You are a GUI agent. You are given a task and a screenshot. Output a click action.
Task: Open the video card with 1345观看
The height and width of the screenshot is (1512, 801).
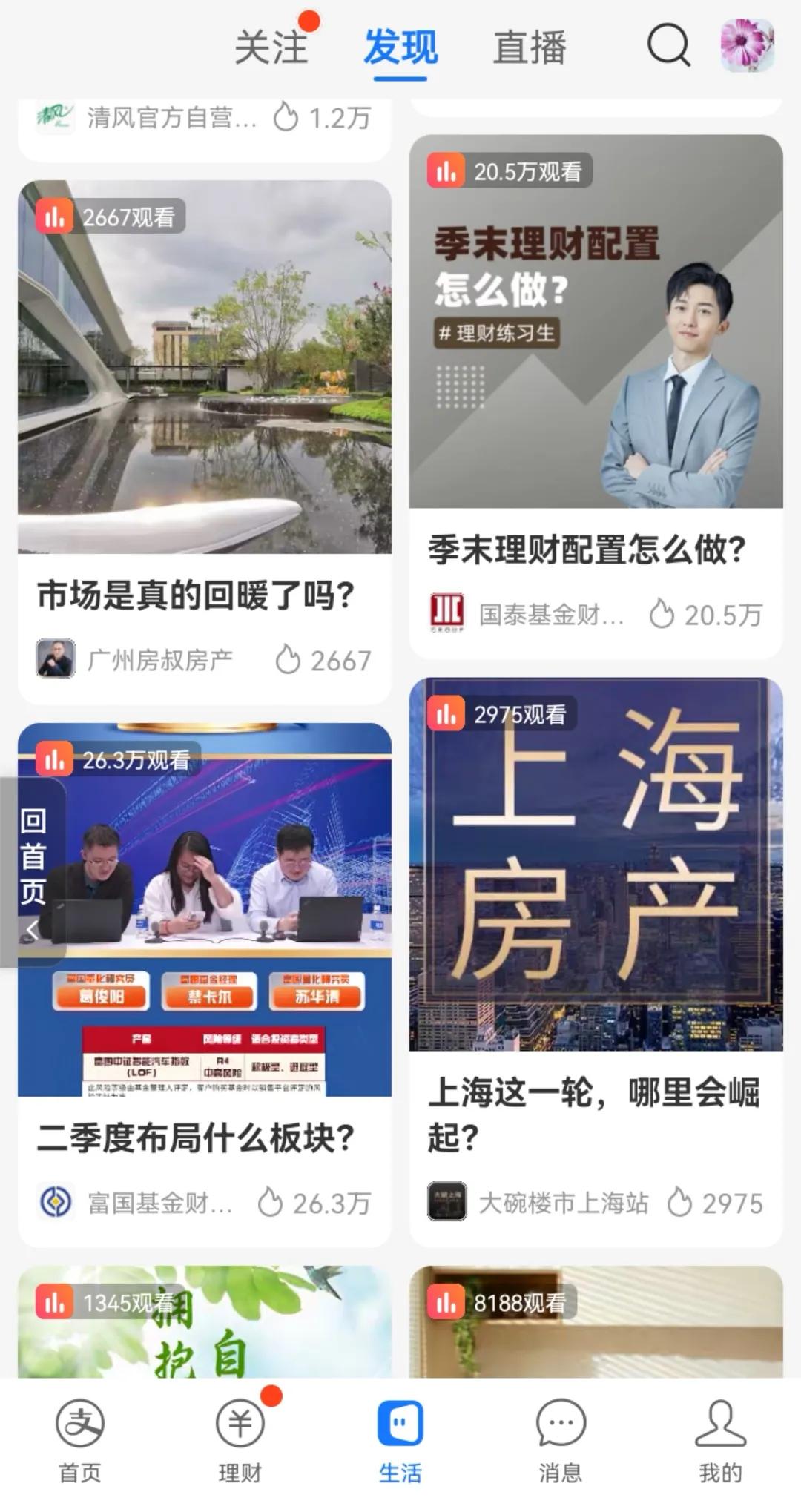(x=205, y=1327)
